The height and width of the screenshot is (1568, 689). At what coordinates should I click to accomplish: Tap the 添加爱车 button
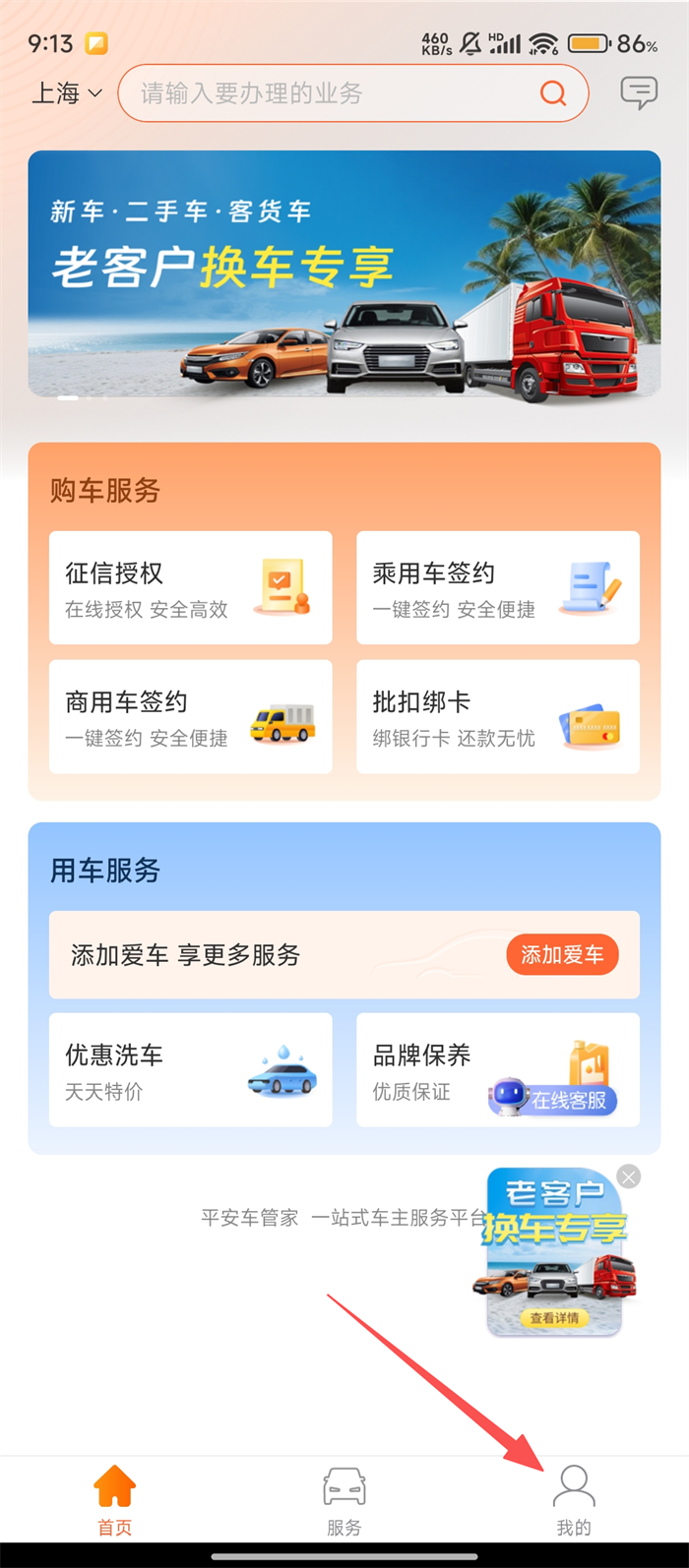tap(562, 954)
